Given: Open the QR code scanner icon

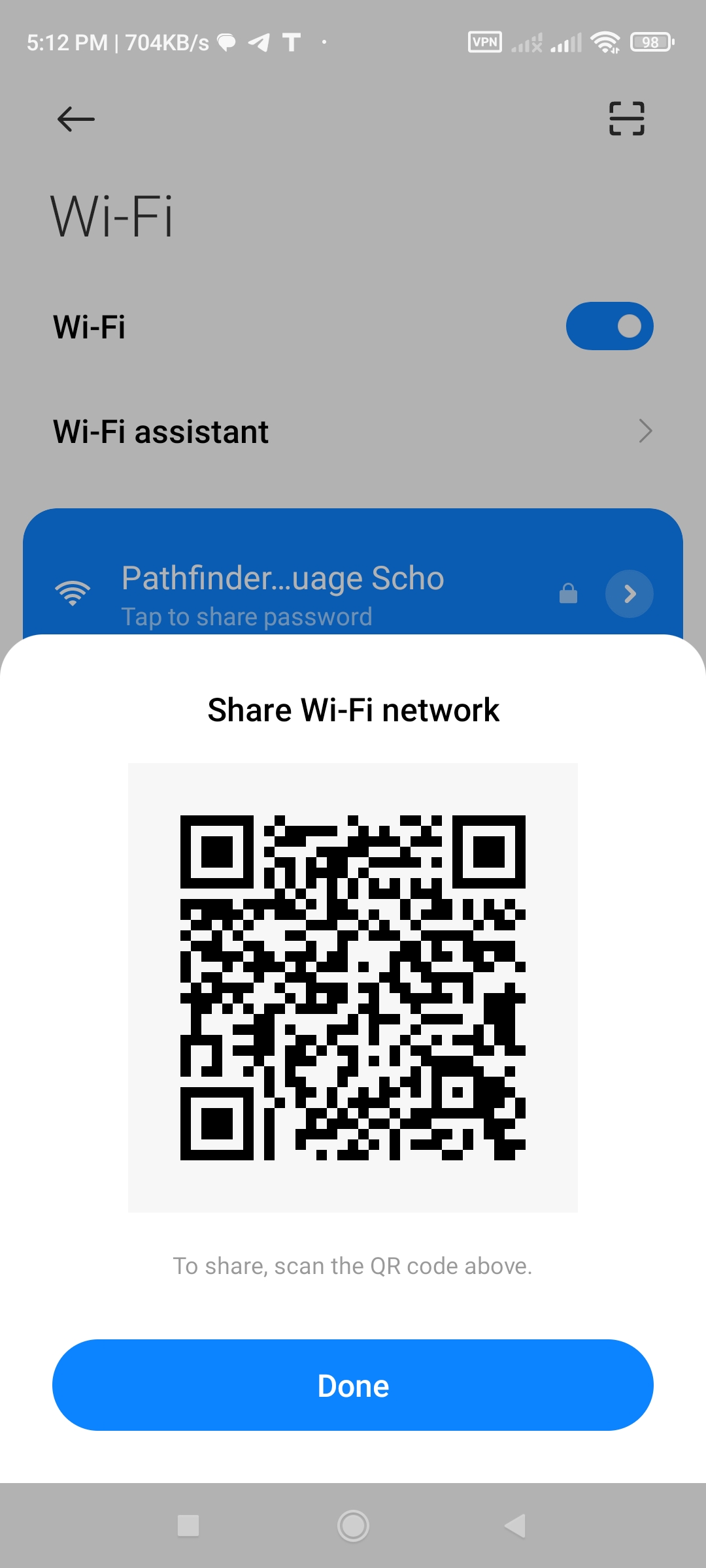Looking at the screenshot, I should (x=626, y=118).
